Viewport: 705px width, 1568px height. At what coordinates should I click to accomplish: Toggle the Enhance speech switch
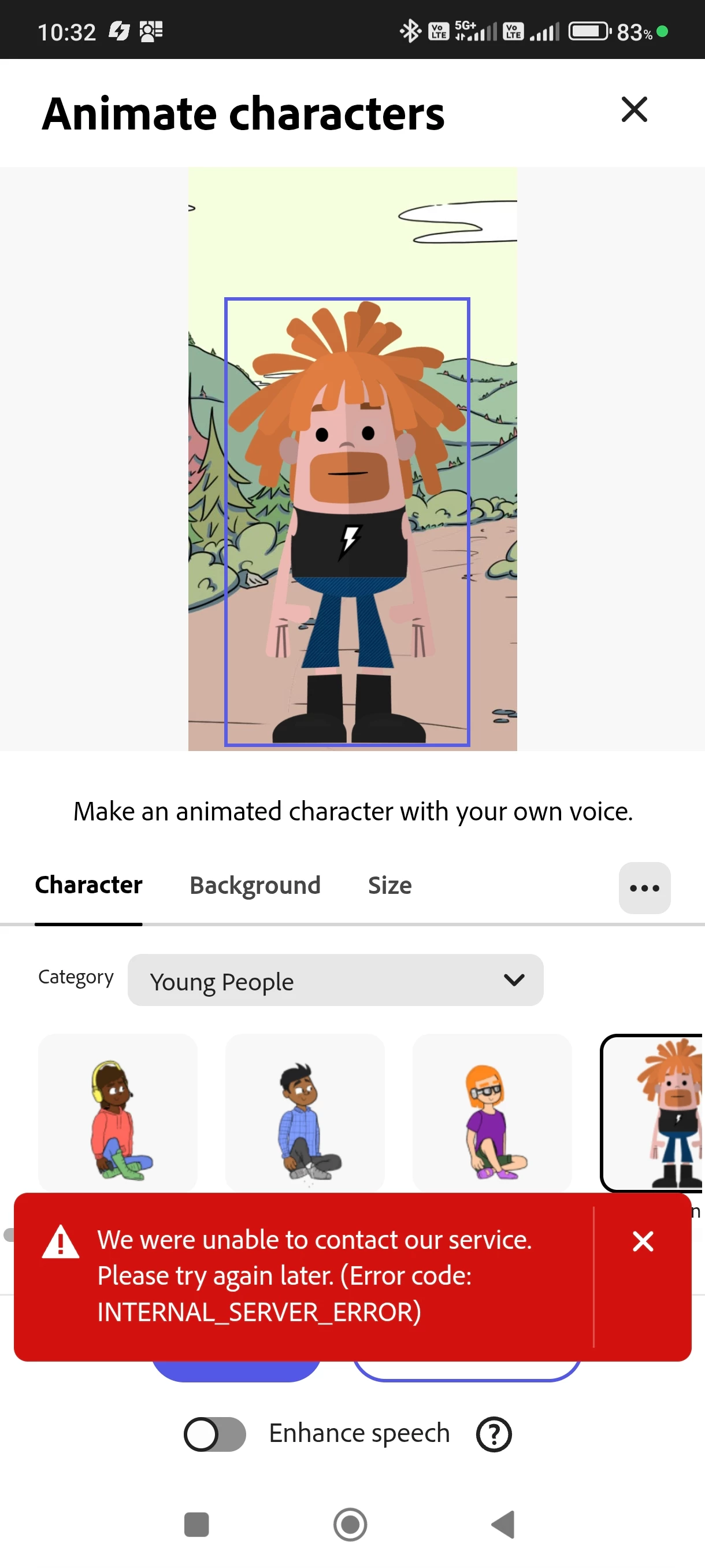tap(216, 1434)
